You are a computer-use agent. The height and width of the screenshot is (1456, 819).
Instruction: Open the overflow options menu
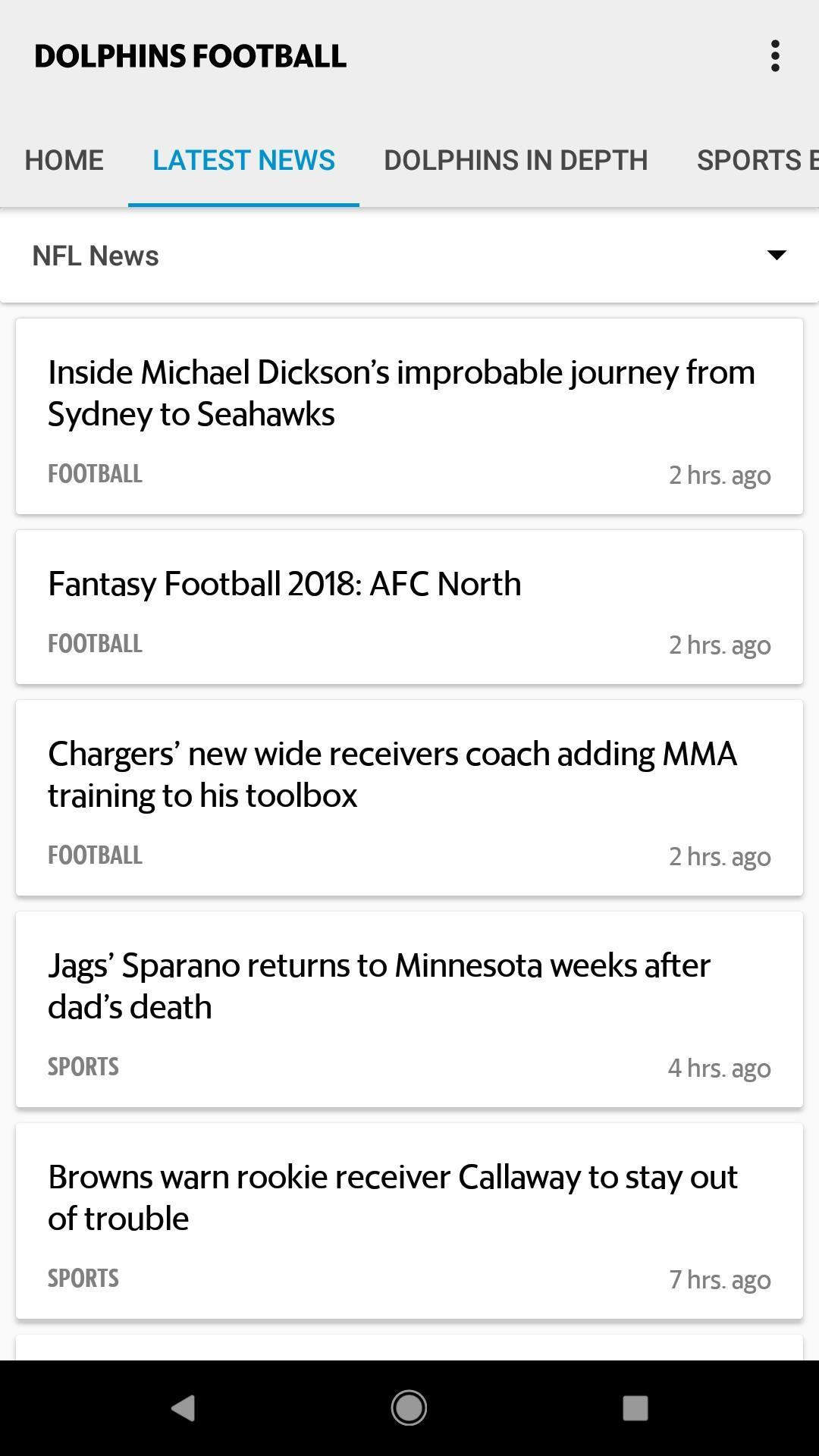[774, 55]
